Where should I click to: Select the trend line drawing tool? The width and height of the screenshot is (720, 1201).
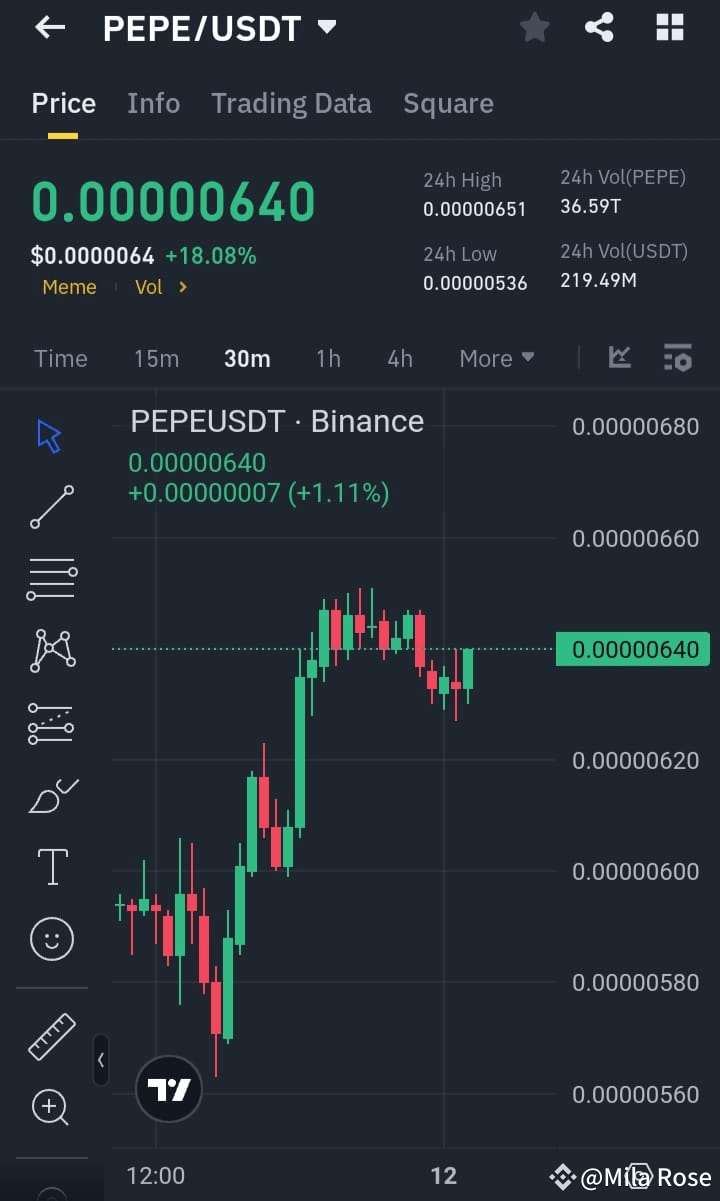coord(50,506)
